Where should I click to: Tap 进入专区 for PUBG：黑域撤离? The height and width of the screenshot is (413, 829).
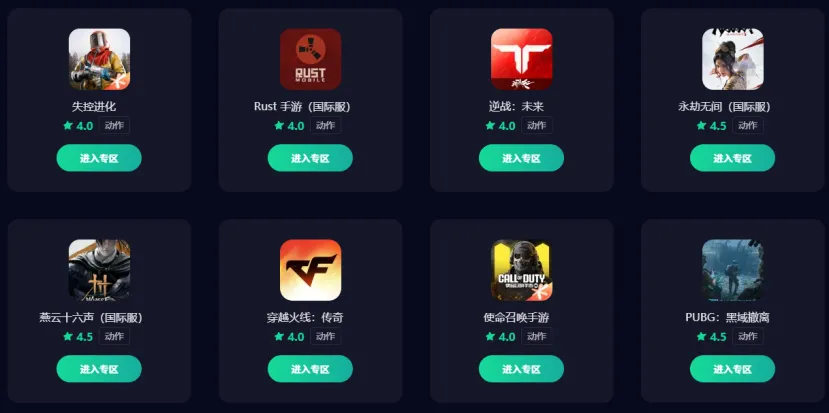tap(732, 369)
